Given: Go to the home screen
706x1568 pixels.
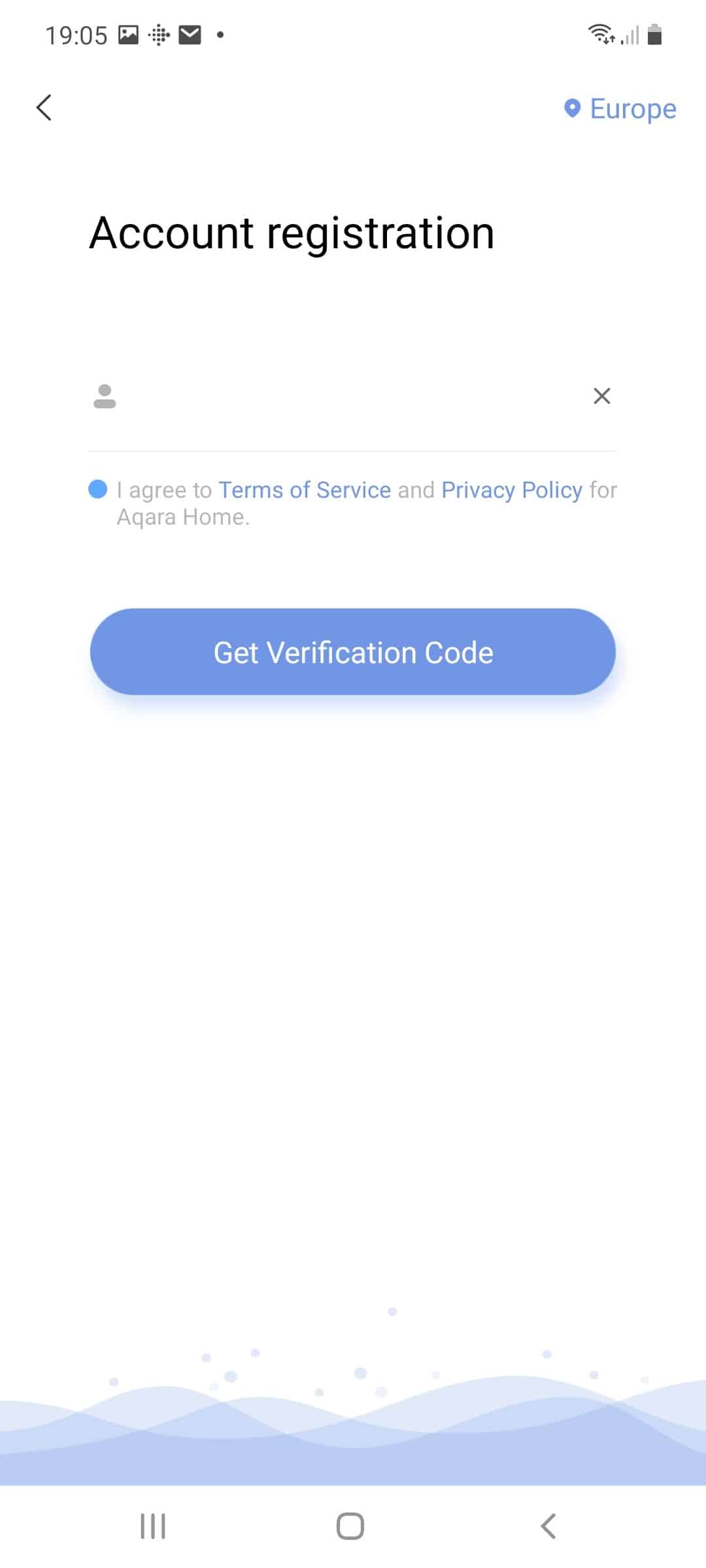Looking at the screenshot, I should (350, 1527).
